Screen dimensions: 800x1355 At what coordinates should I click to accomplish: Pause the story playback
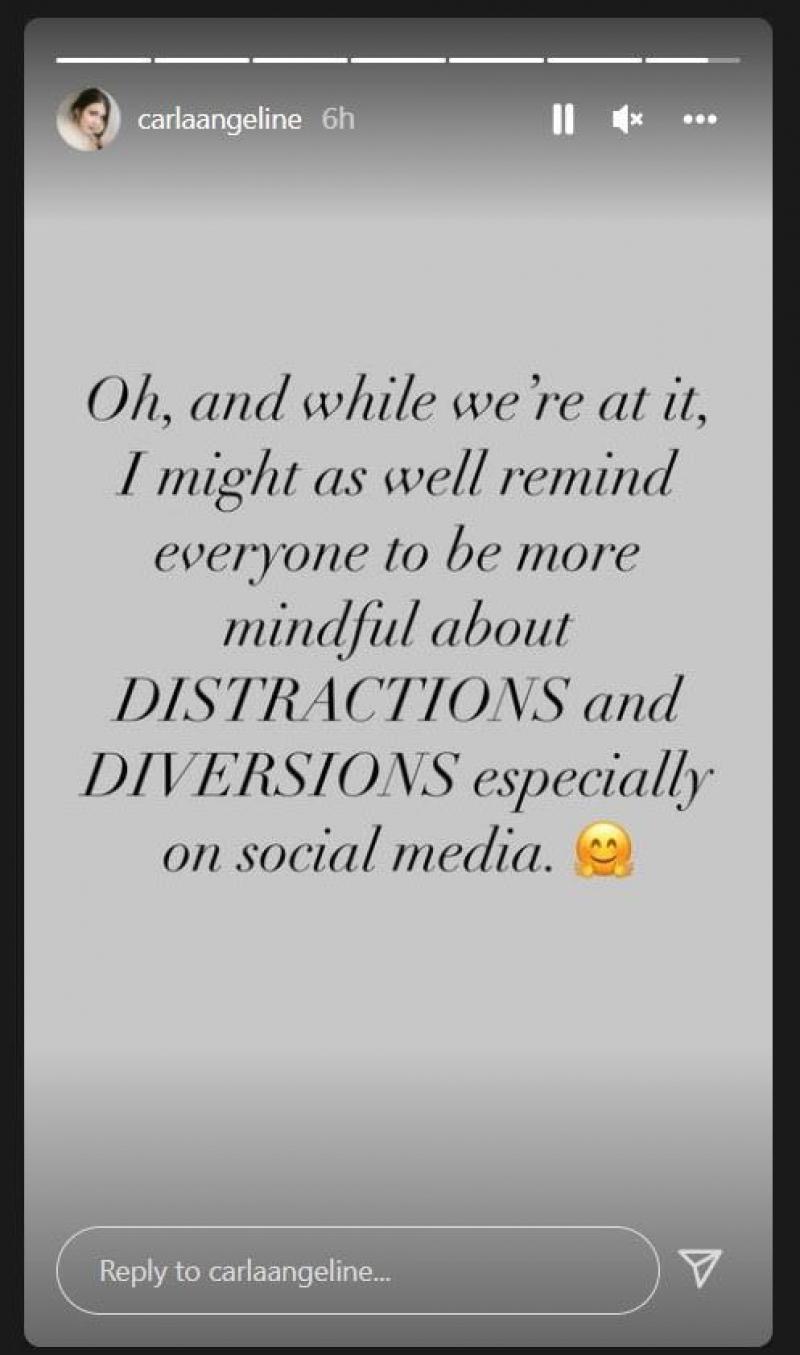[x=563, y=120]
